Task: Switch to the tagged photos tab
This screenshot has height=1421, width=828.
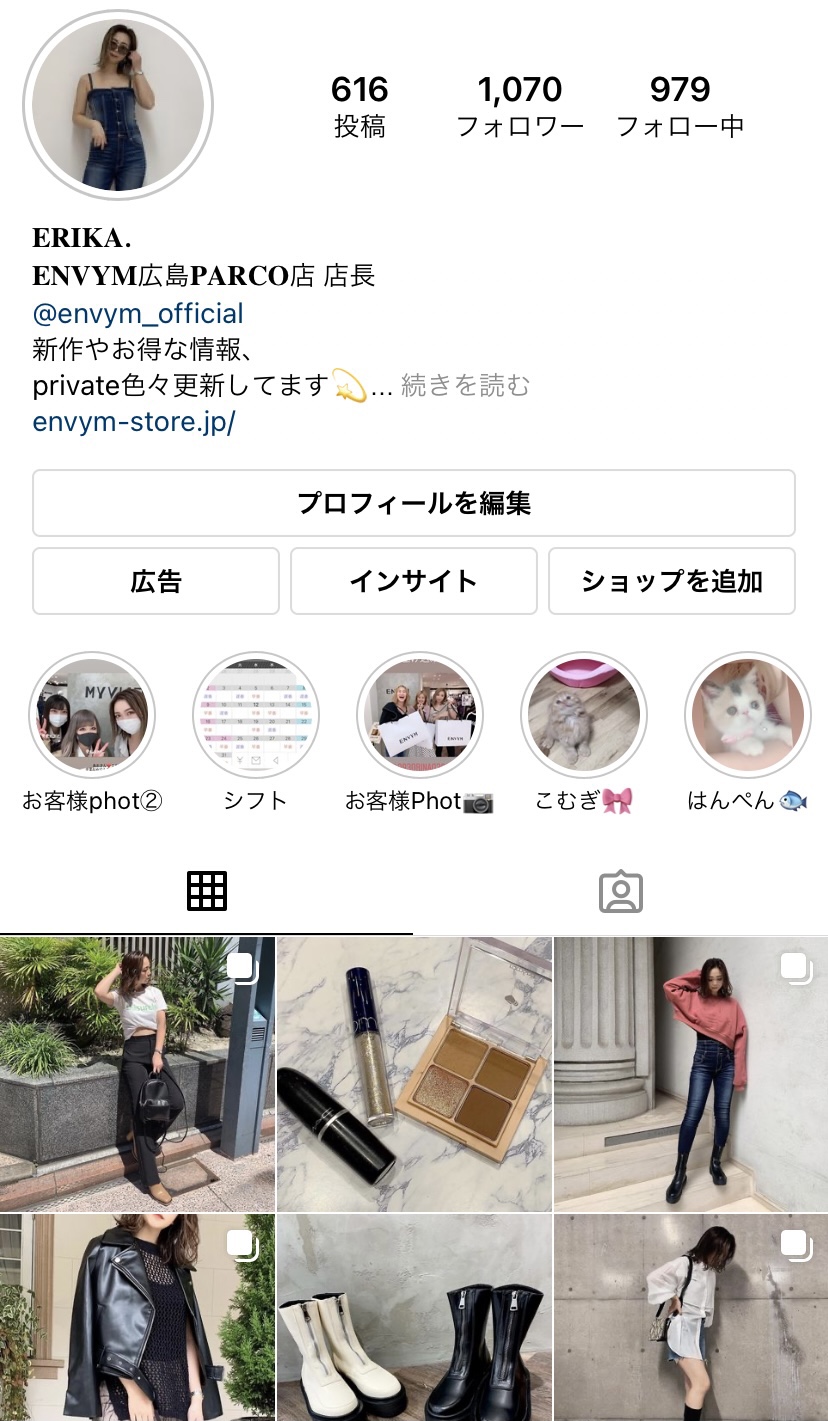Action: (620, 891)
